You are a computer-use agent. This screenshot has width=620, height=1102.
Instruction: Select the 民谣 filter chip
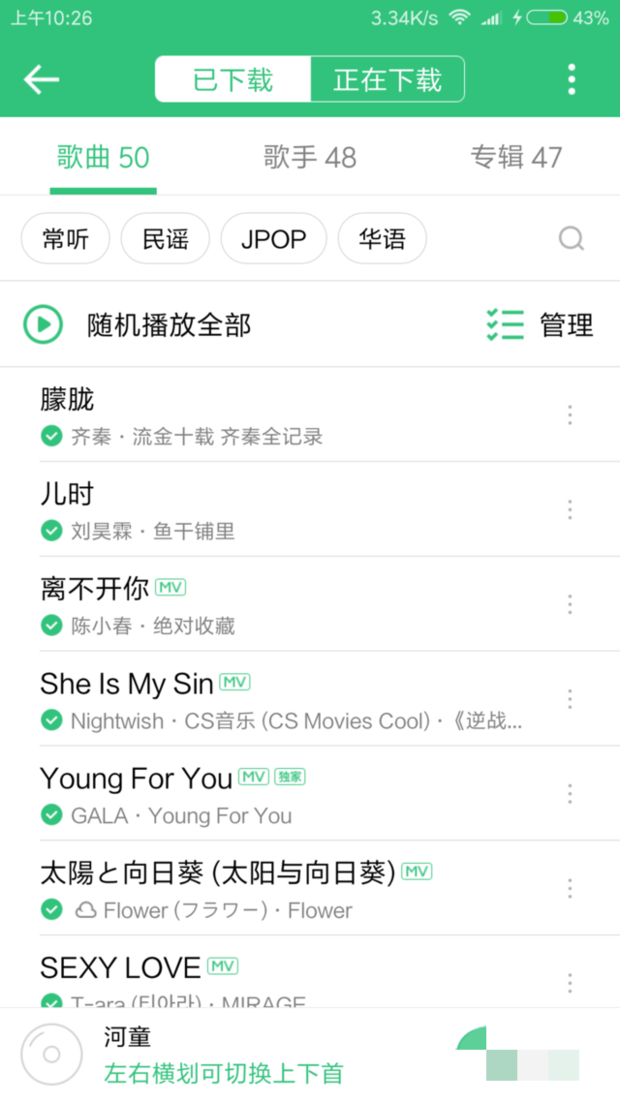pos(165,239)
